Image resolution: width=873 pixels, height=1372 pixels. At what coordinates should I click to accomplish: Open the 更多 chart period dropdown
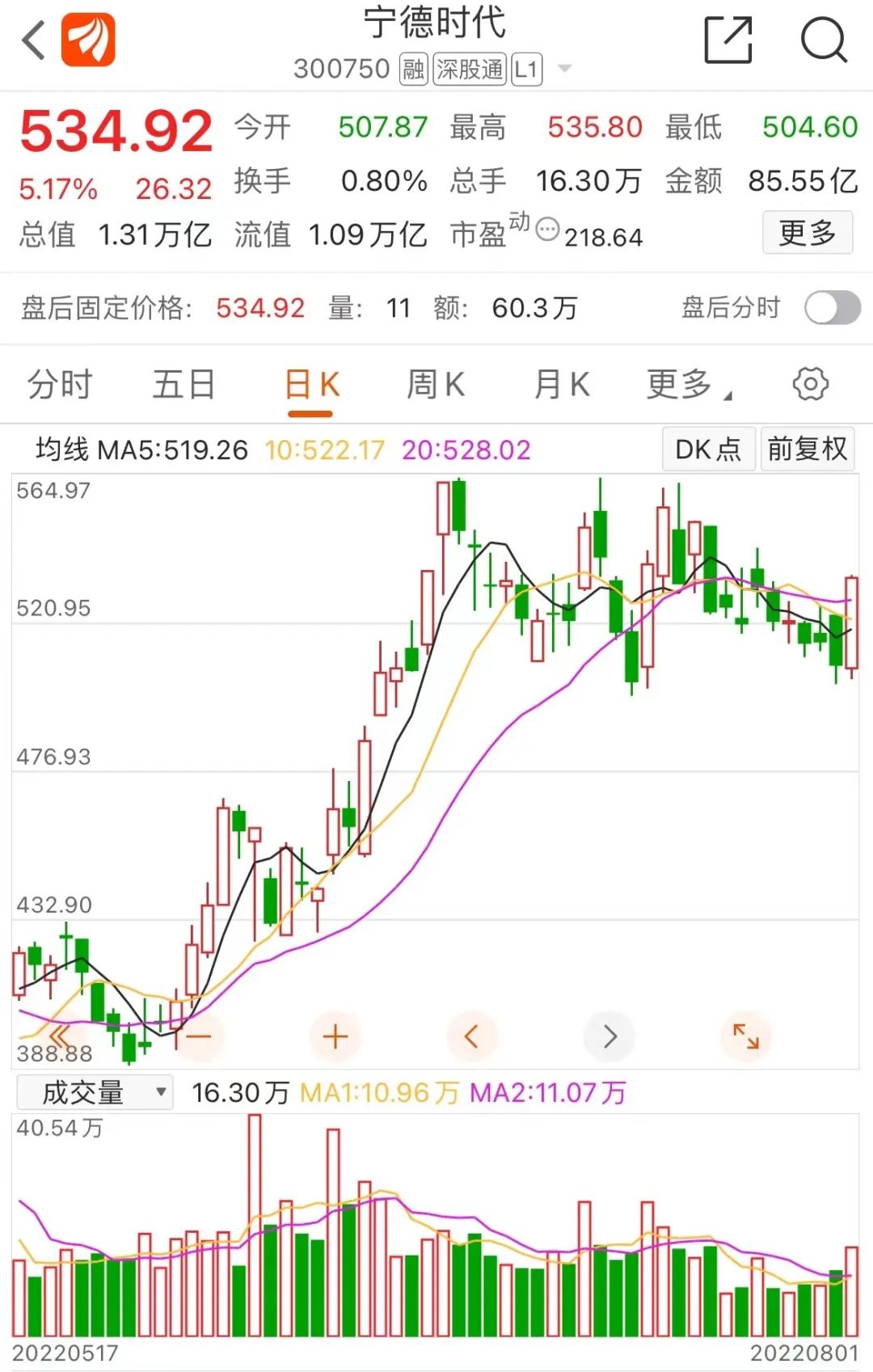pos(681,386)
